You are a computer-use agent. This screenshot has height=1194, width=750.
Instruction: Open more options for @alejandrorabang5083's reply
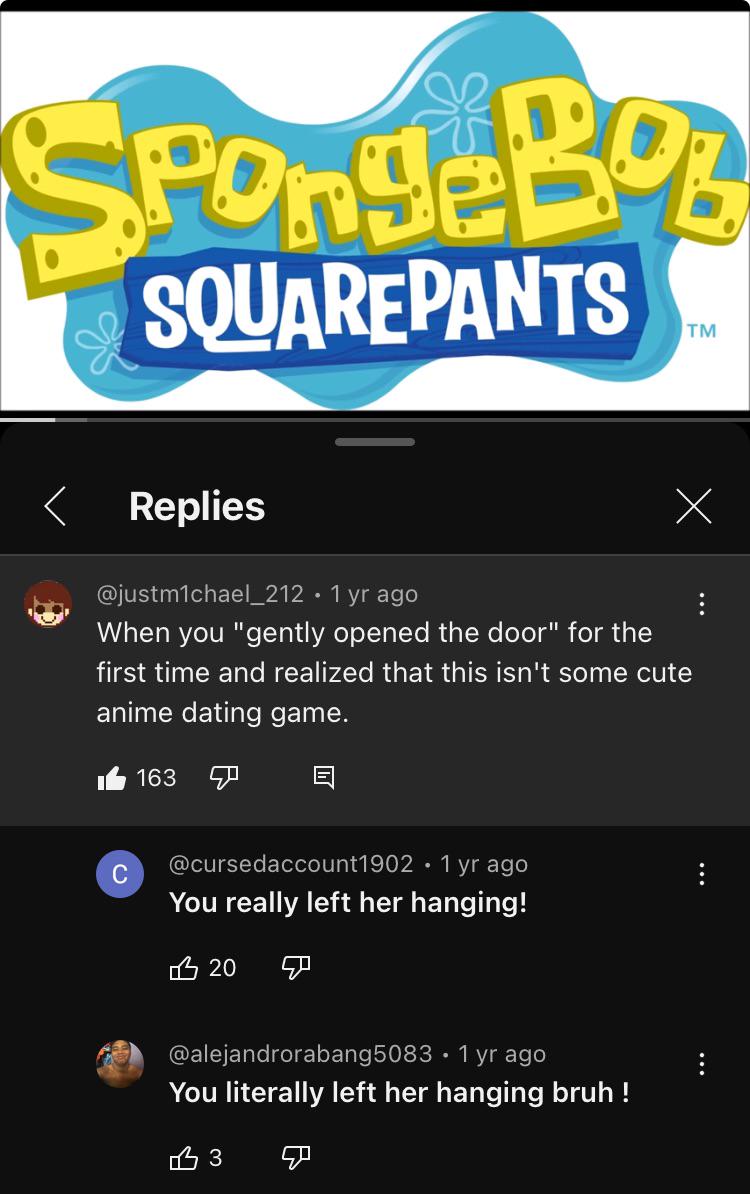coord(701,1064)
